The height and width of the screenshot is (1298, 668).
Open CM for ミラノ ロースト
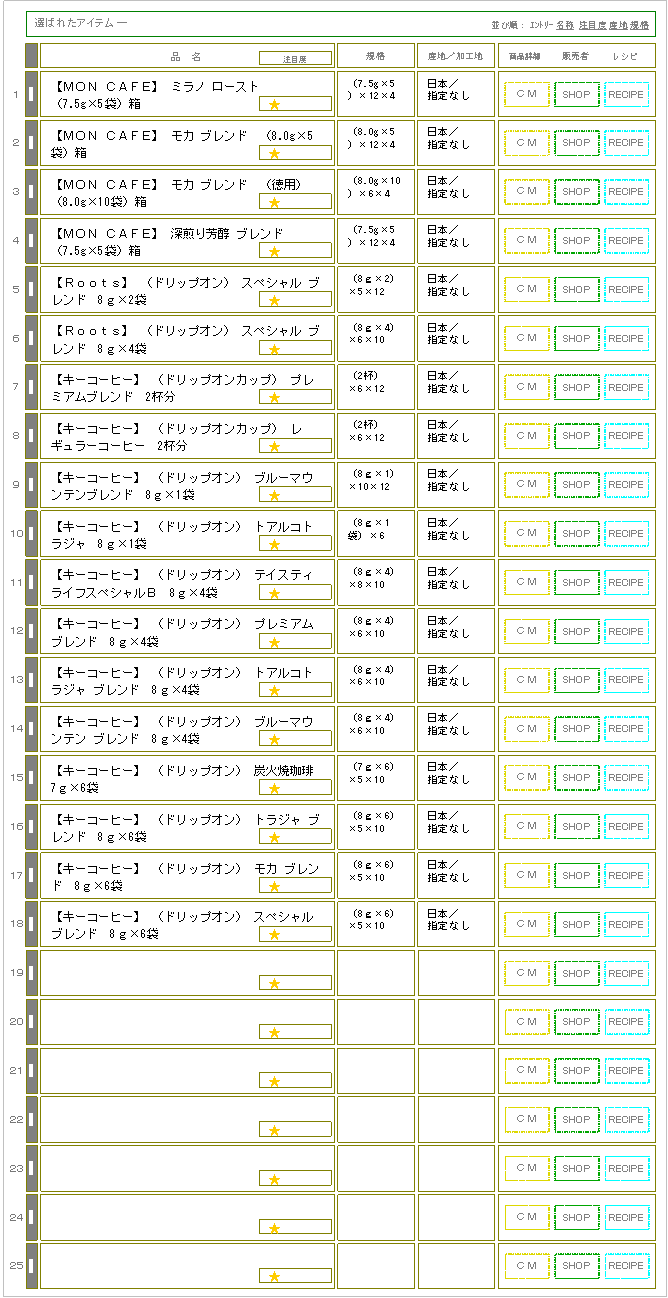tap(526, 94)
